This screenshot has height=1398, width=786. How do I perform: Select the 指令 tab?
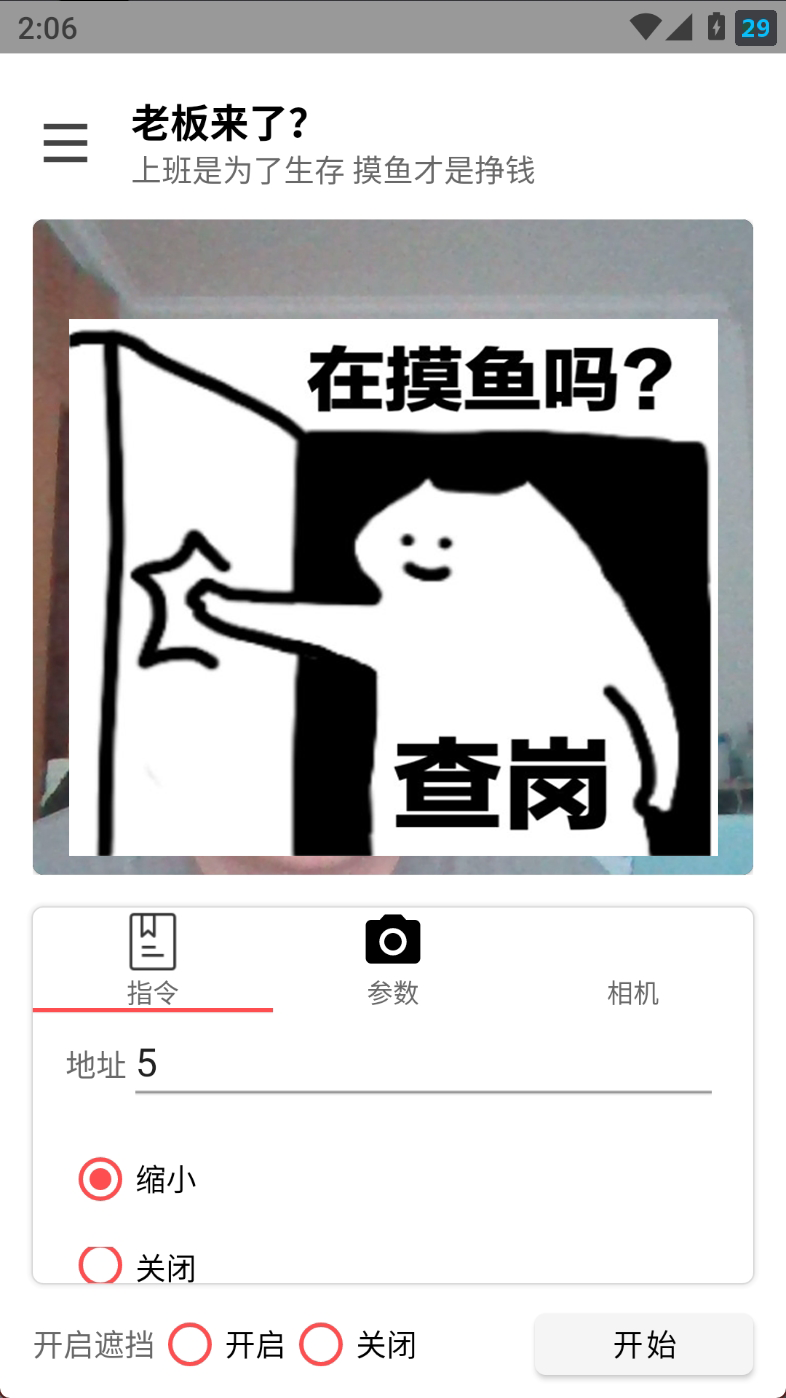pos(153,960)
